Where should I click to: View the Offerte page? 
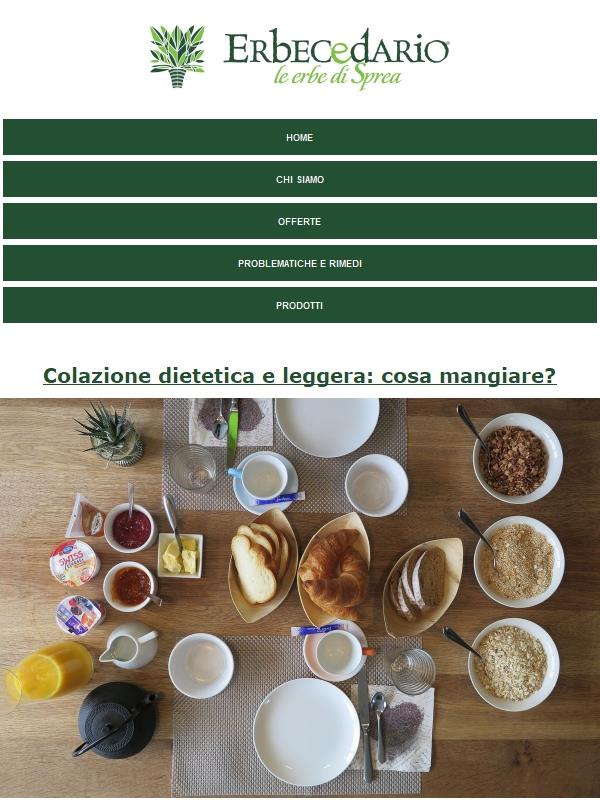point(300,222)
